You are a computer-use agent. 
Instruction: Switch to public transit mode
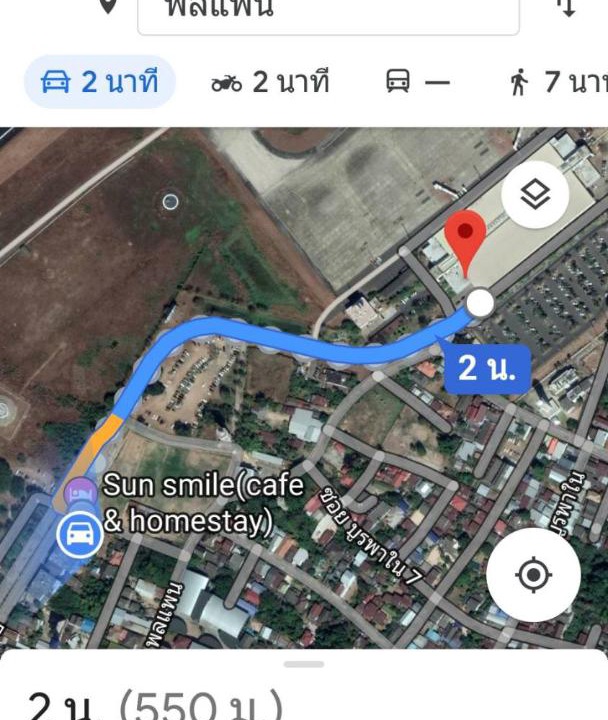click(417, 82)
